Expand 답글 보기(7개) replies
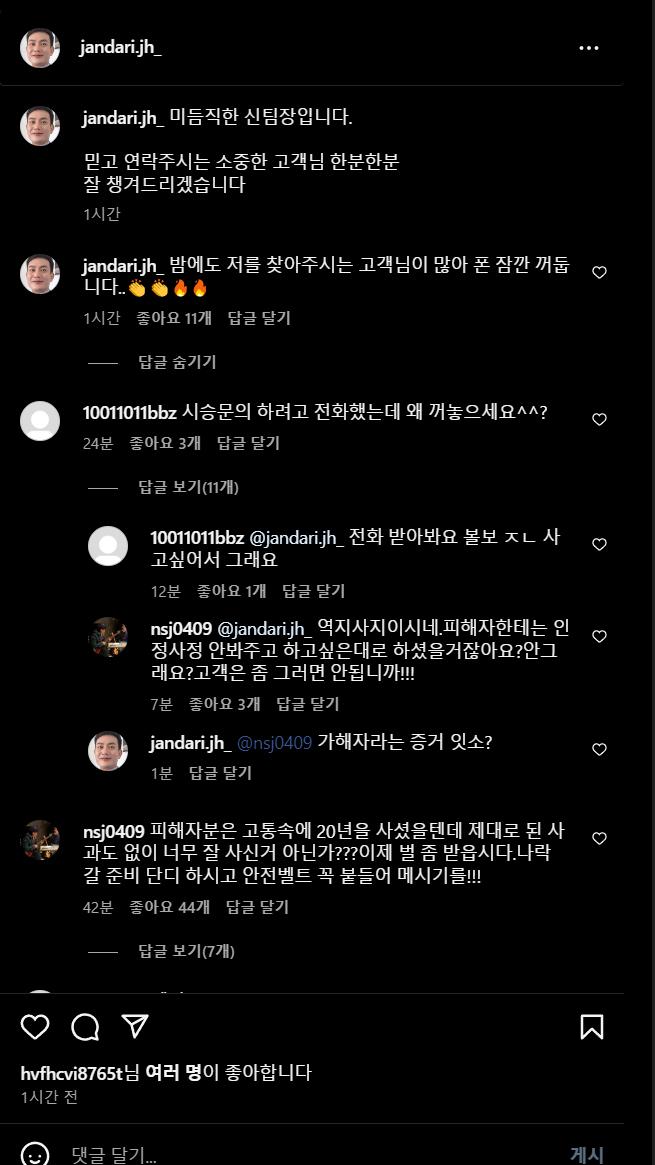 [x=186, y=951]
